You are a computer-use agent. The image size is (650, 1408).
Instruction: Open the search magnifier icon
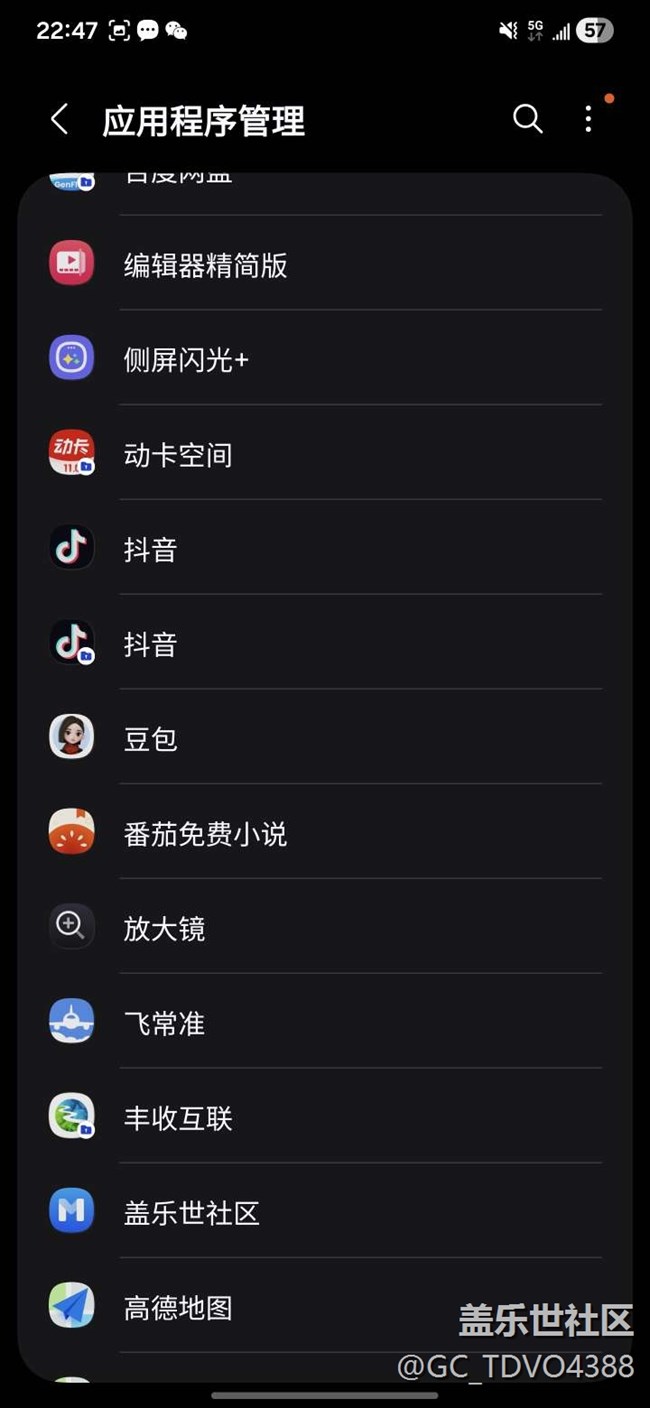[x=527, y=119]
